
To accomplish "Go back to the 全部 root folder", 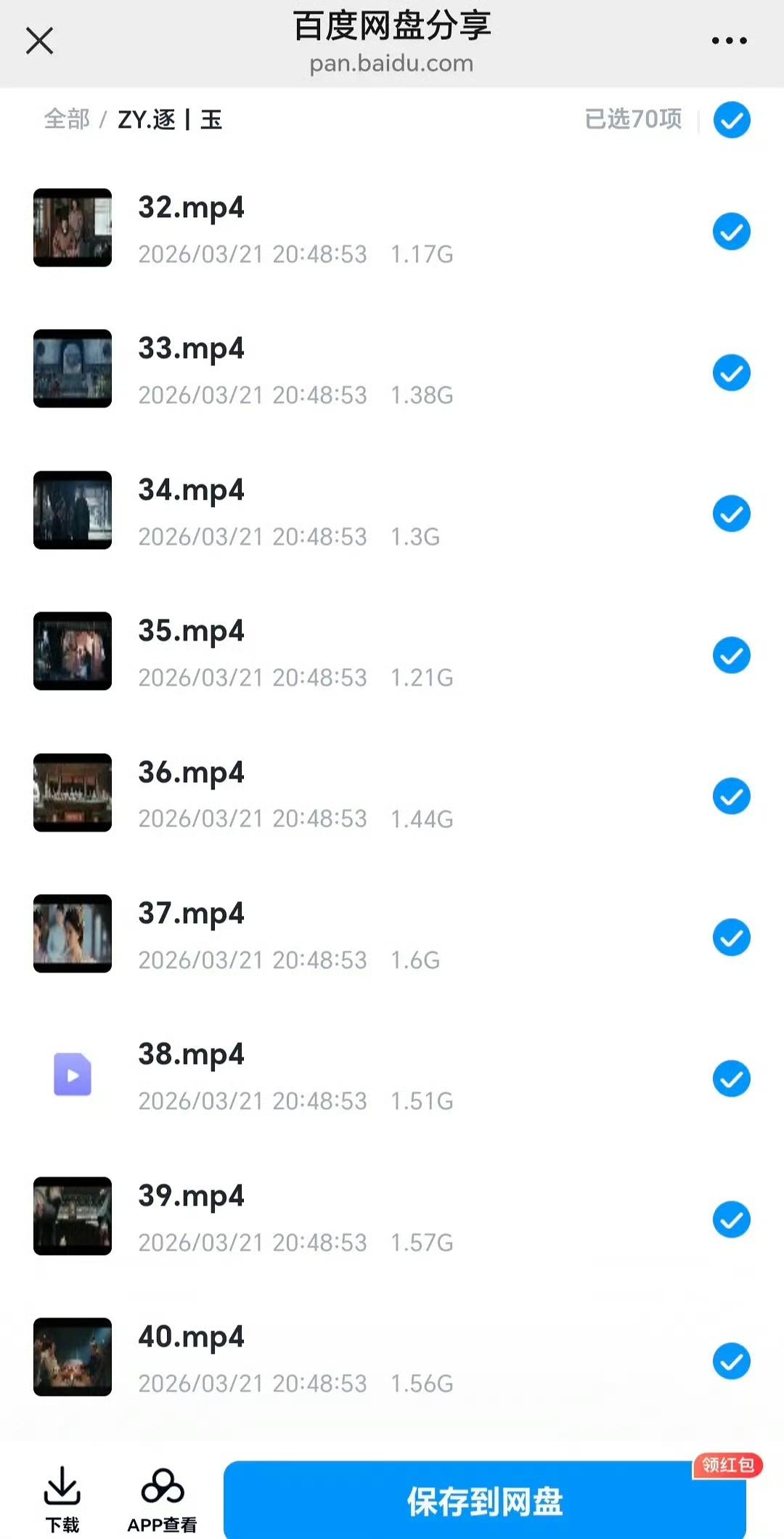I will click(67, 119).
